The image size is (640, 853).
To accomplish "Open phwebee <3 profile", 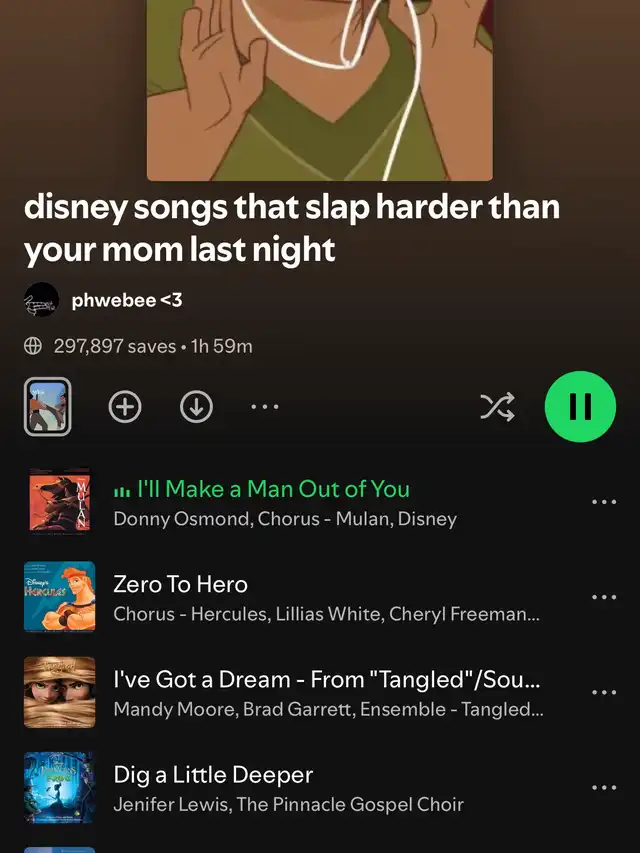I will coord(126,300).
